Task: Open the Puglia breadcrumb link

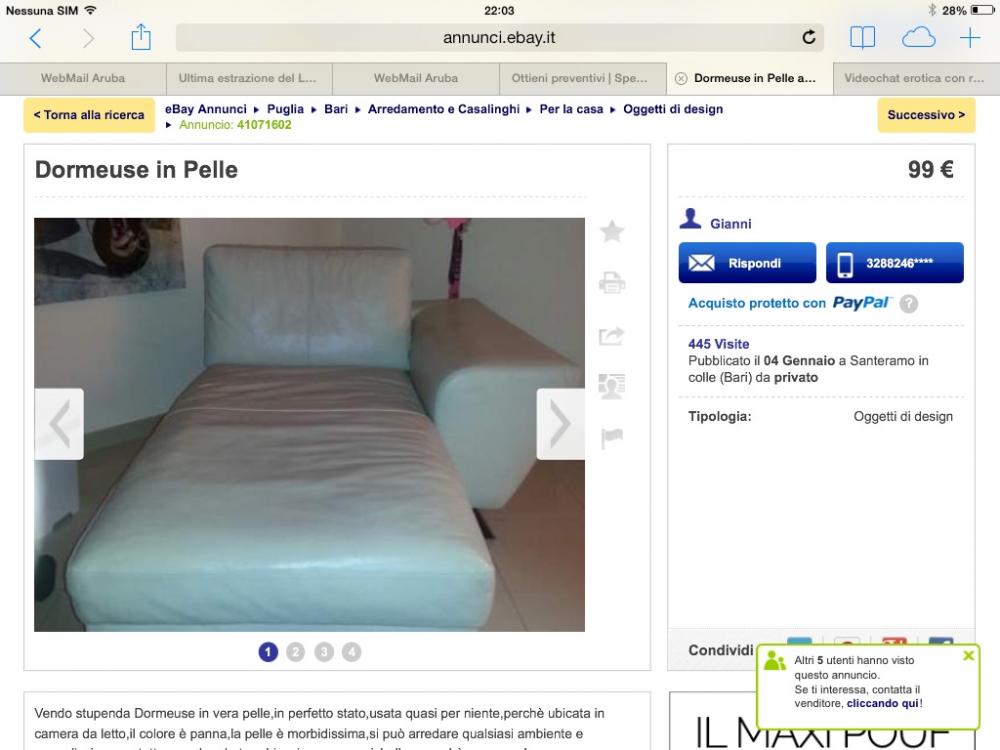Action: pos(285,109)
